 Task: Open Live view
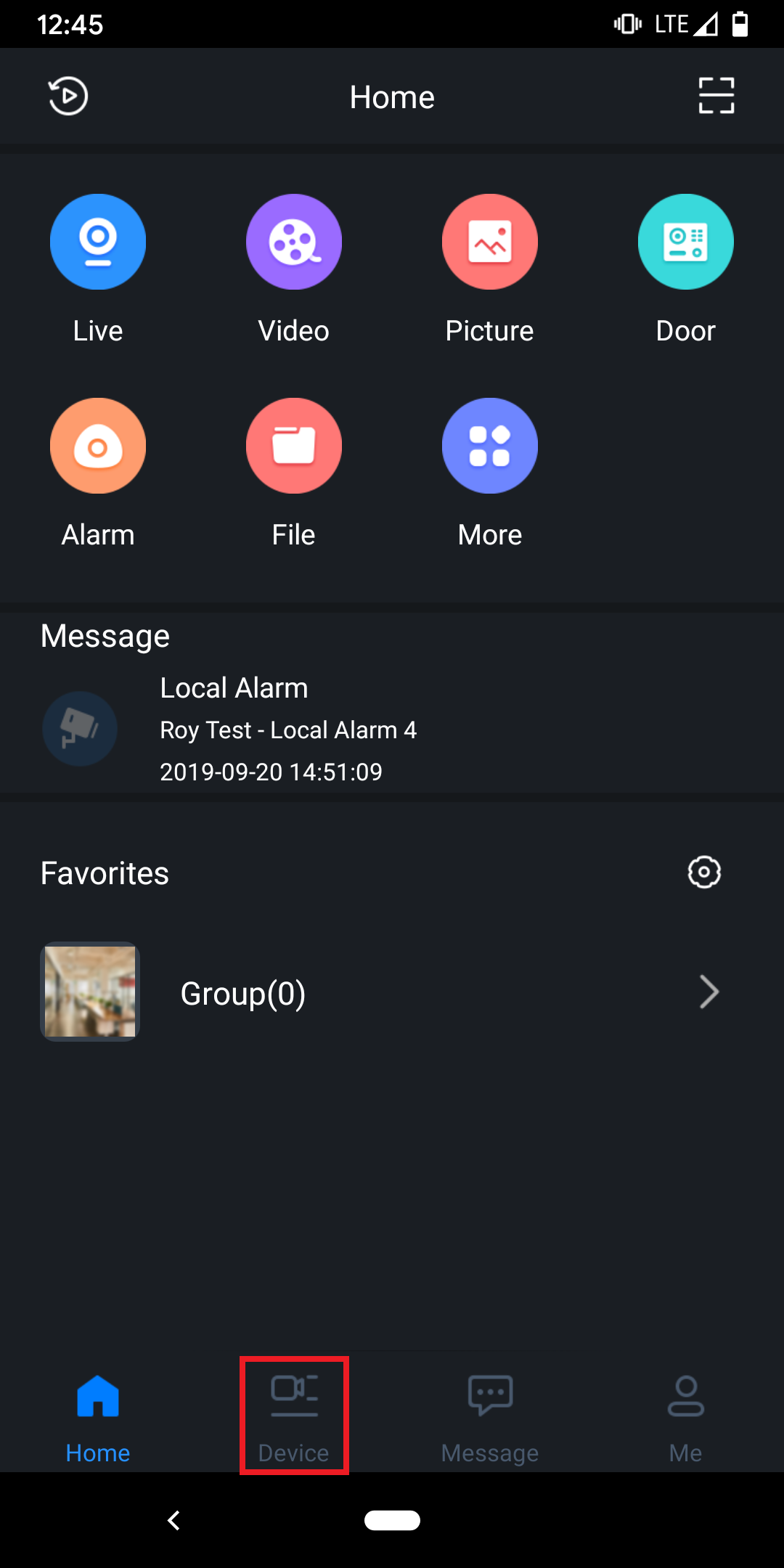click(x=98, y=242)
